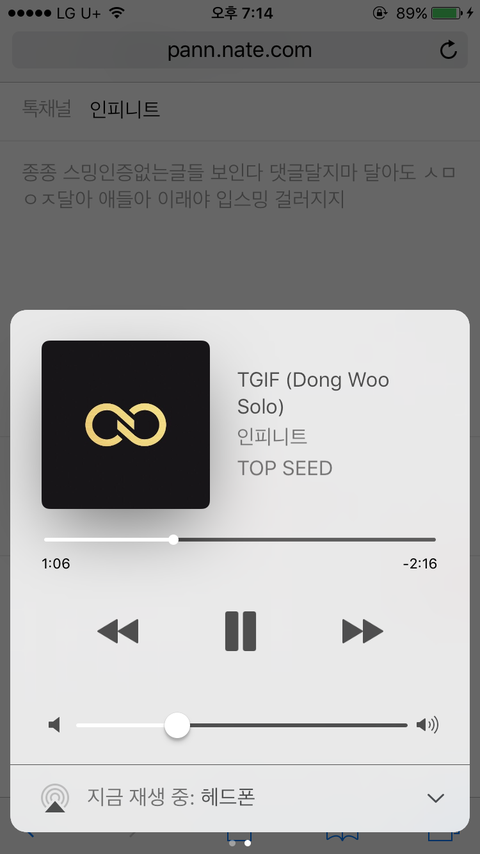
Task: Tap the pann.nate.com address bar
Action: click(x=240, y=50)
